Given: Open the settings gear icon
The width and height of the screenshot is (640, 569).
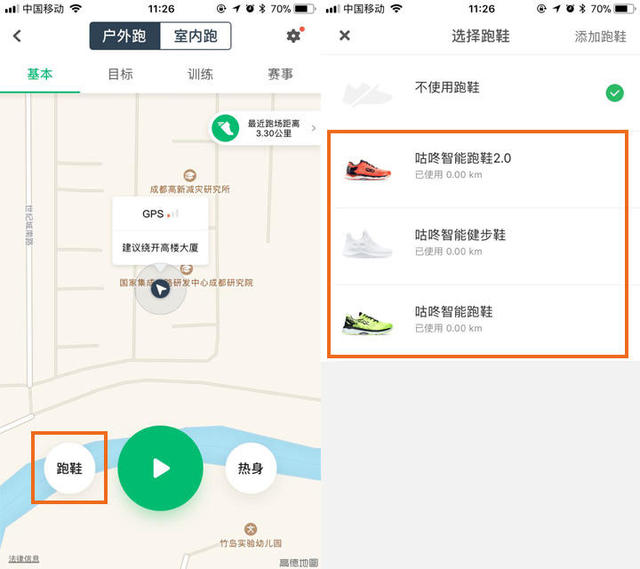Looking at the screenshot, I should point(293,37).
